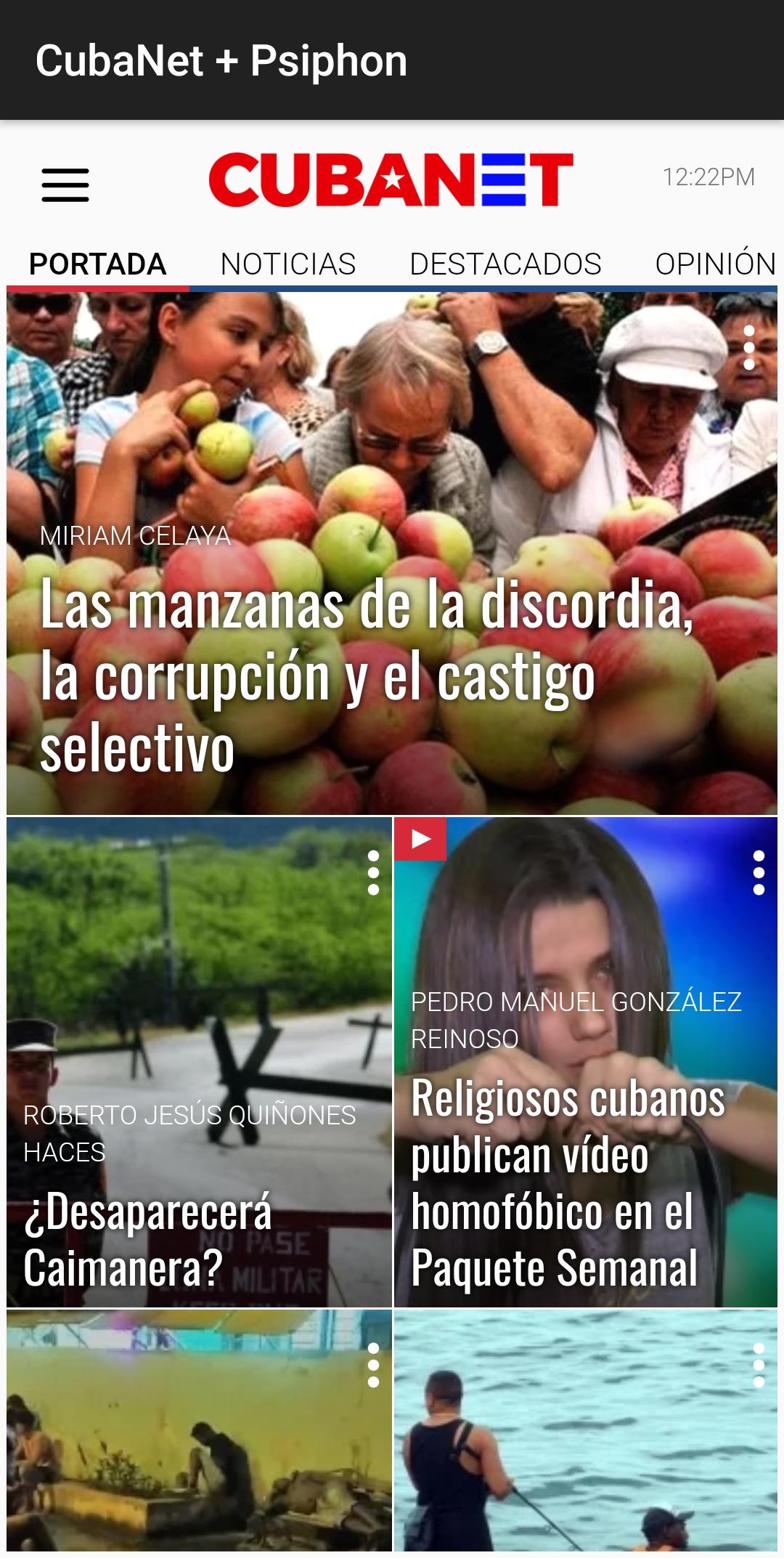Open options for 'Las manzanas de la discordia'
Viewport: 784px width, 1558px height.
pyautogui.click(x=749, y=349)
